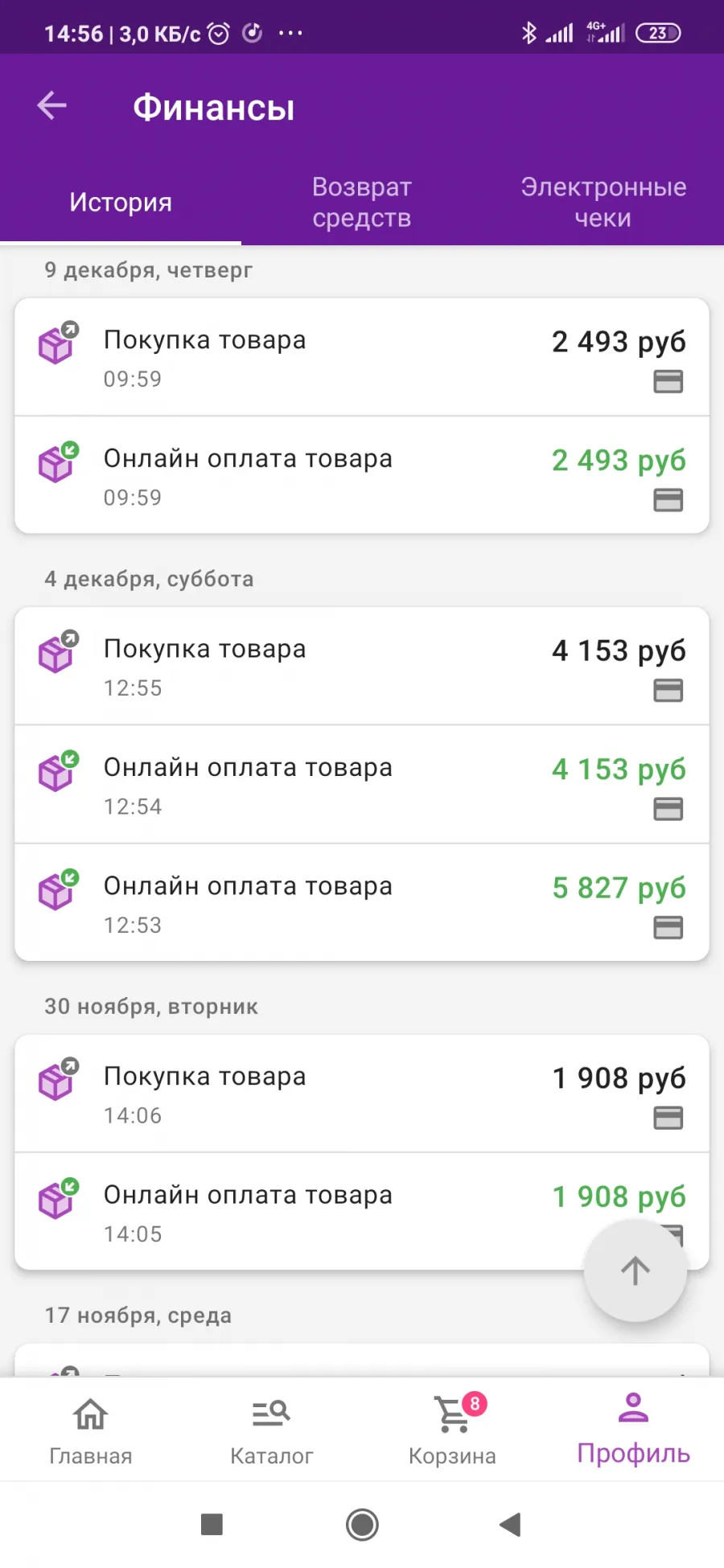The height and width of the screenshot is (1568, 724).
Task: Select the История tab
Action: [x=121, y=203]
